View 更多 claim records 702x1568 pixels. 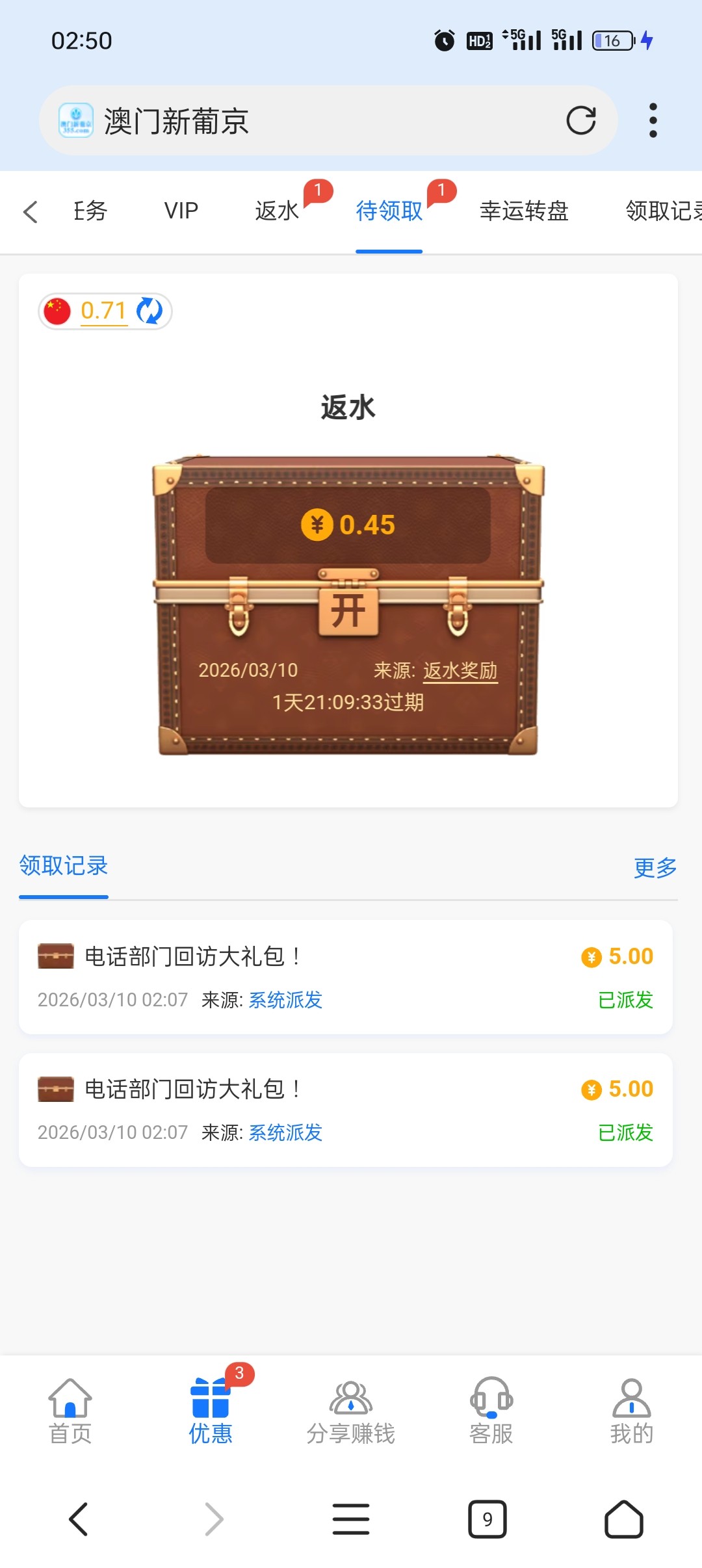(655, 867)
